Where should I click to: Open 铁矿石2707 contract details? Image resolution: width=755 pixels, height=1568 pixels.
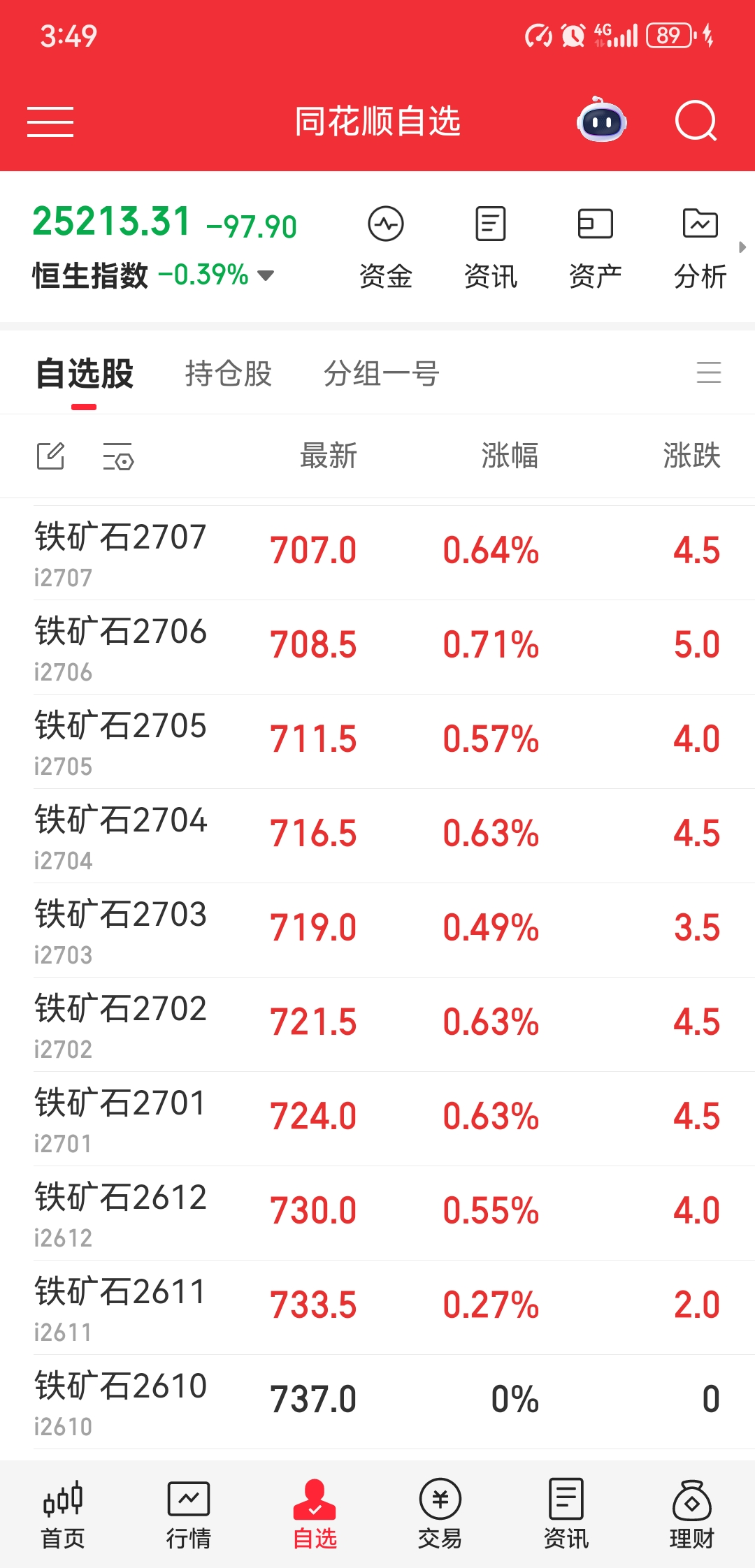(377, 553)
